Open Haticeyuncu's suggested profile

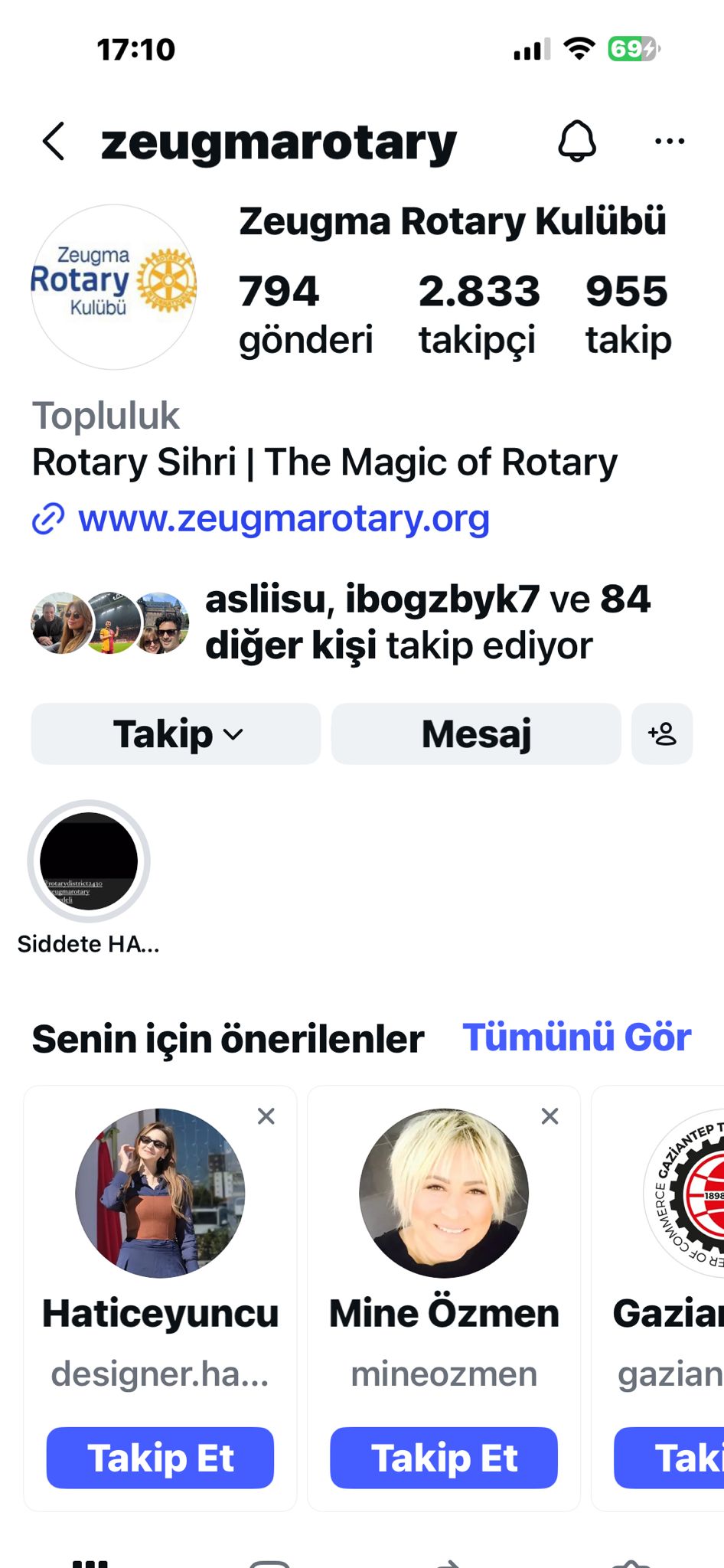160,1193
